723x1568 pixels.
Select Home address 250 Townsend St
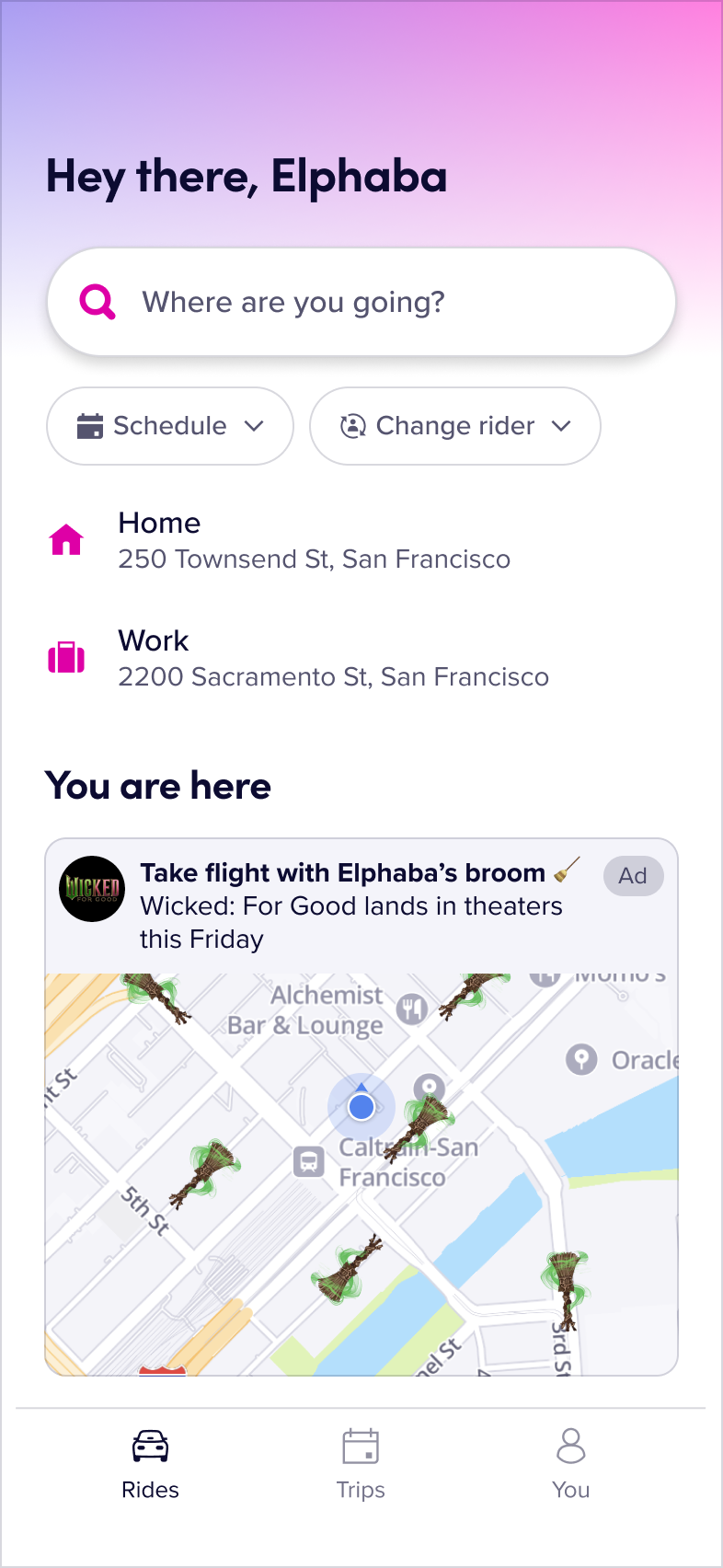[x=314, y=540]
